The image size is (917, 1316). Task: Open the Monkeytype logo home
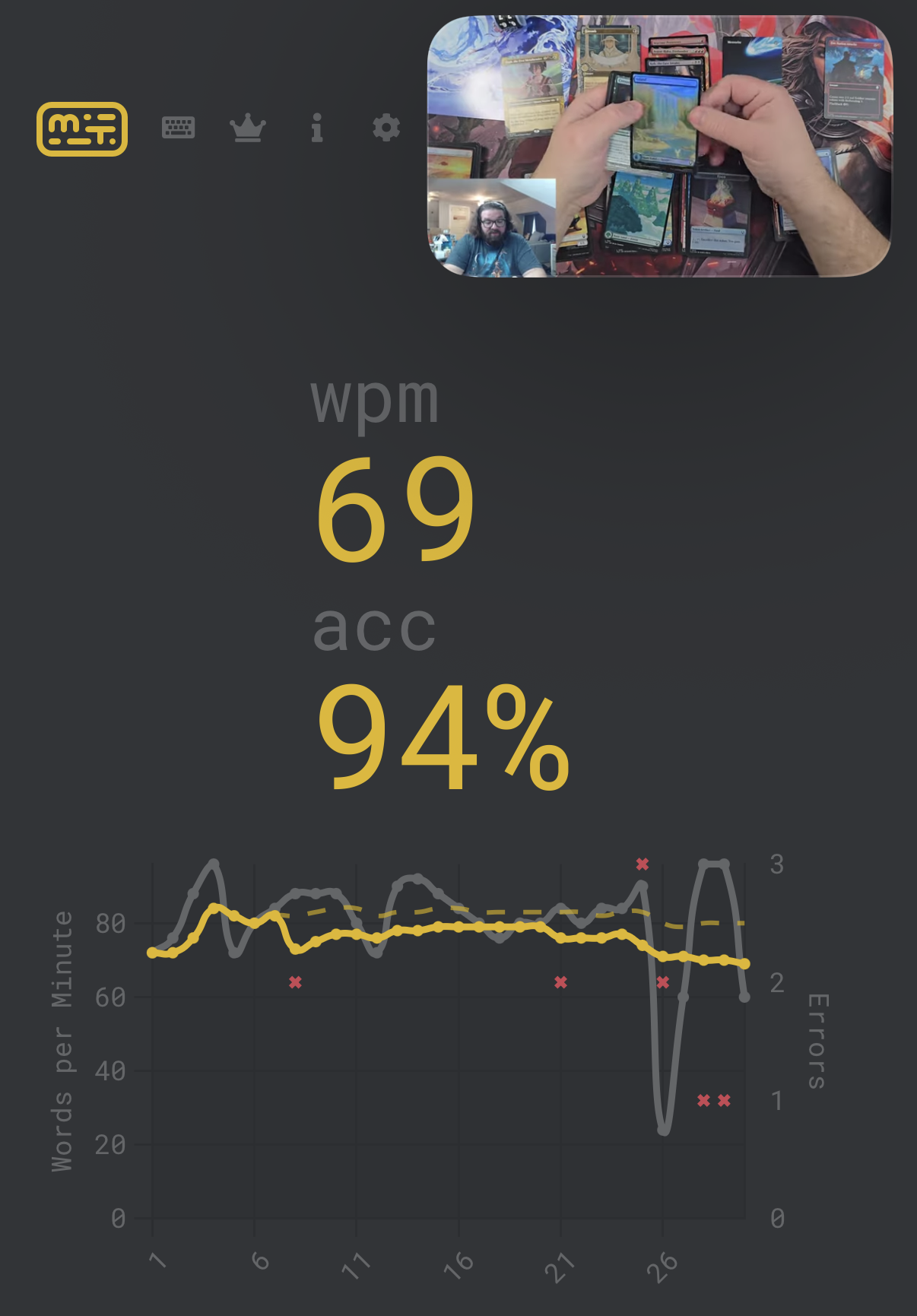click(82, 128)
